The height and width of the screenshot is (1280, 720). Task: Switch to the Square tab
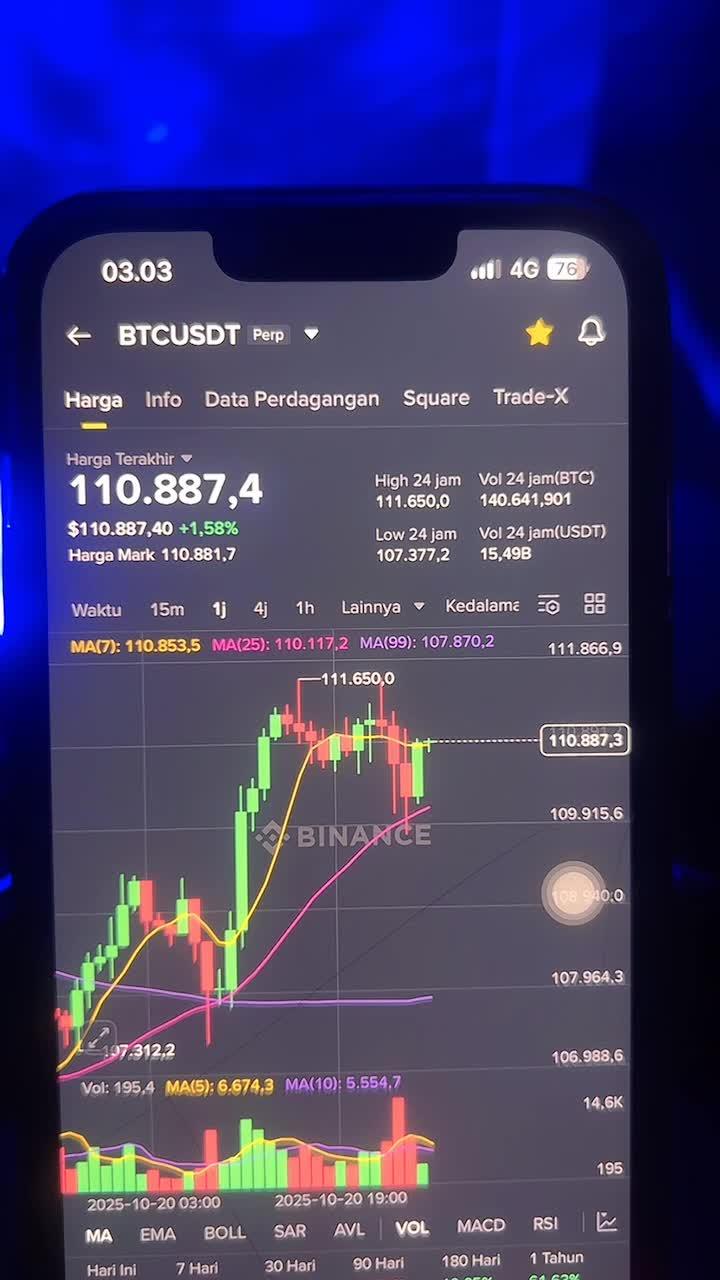click(x=436, y=398)
